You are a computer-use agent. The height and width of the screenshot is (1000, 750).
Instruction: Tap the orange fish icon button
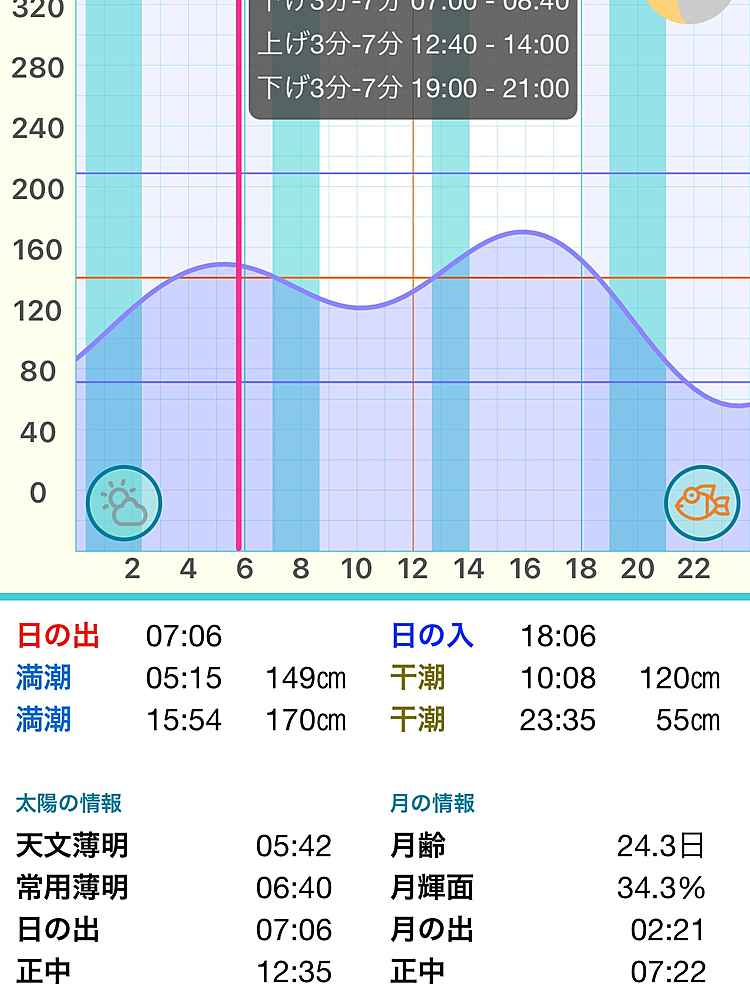[702, 503]
